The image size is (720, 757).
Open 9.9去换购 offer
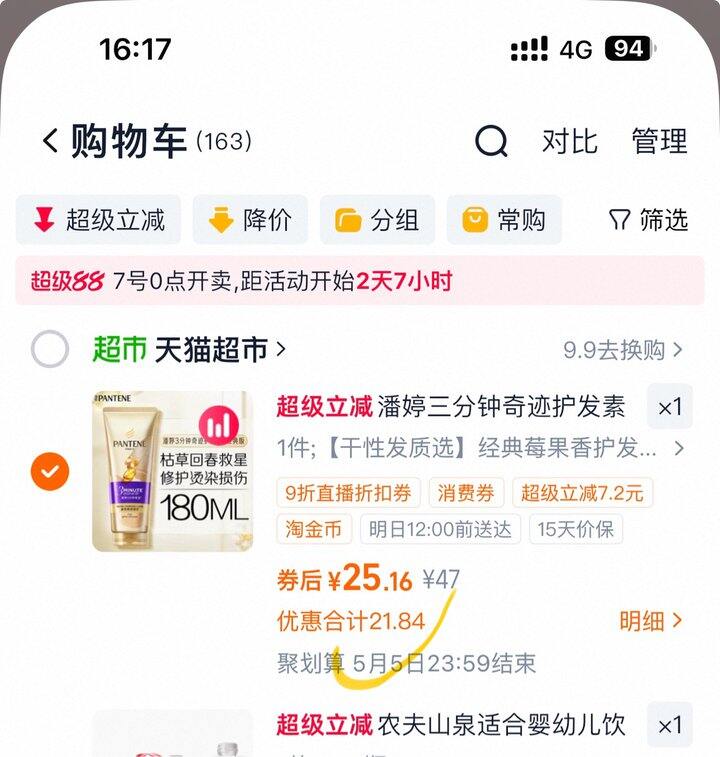622,350
